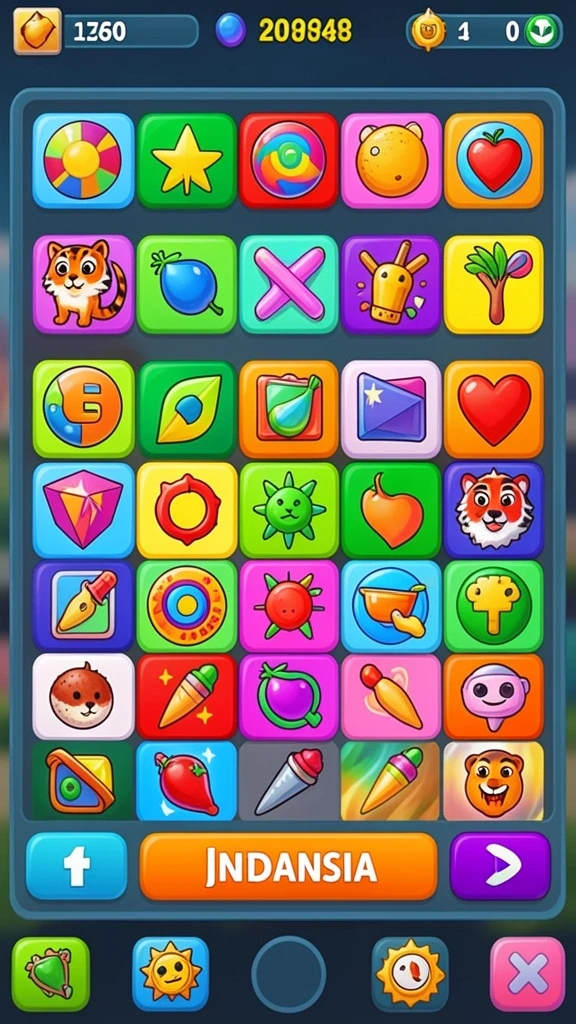This screenshot has width=576, height=1024.
Task: Select the blue balloon fruit tile
Action: 187,284
